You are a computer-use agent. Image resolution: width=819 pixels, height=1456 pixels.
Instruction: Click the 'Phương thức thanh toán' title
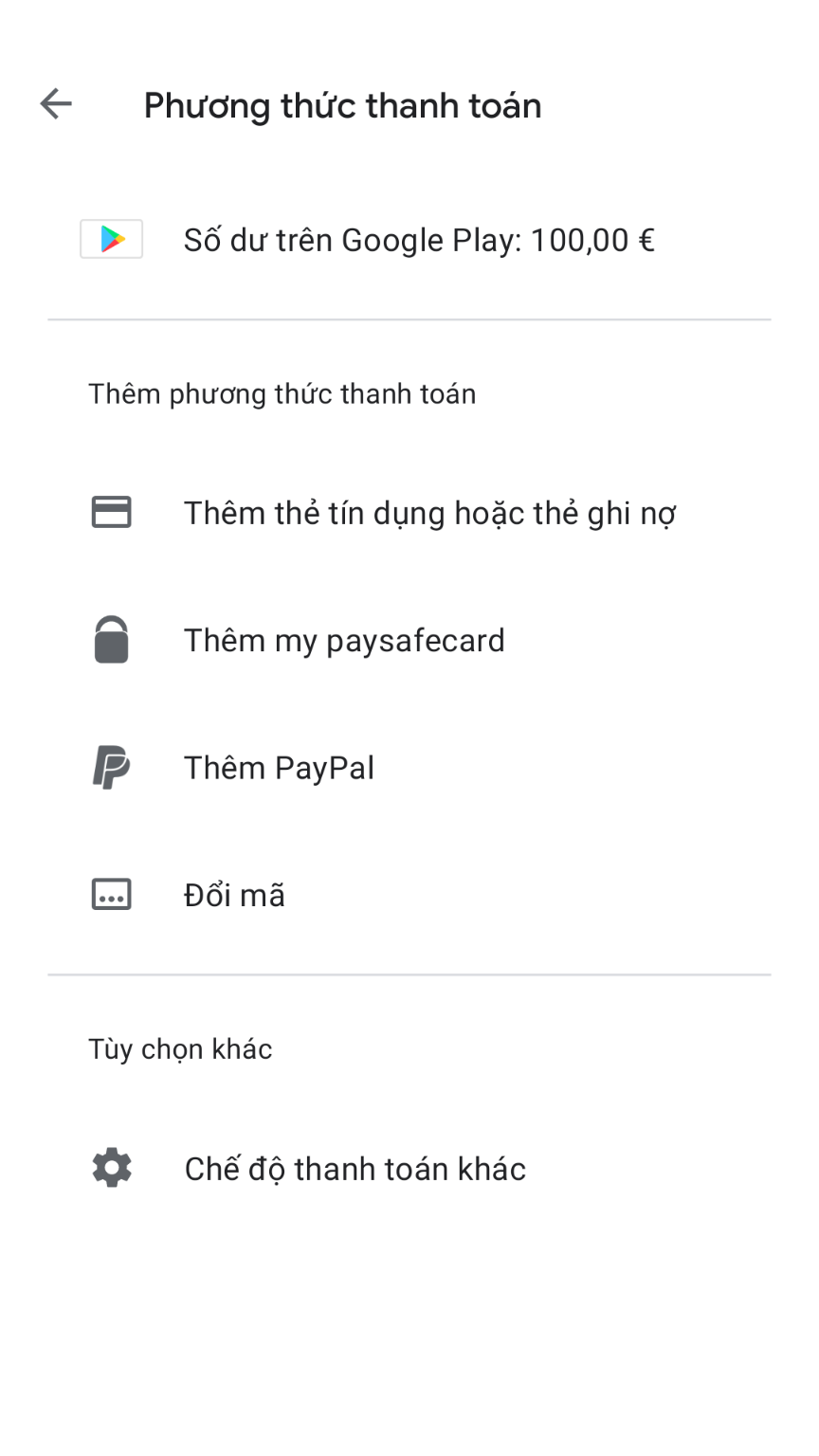pos(342,104)
